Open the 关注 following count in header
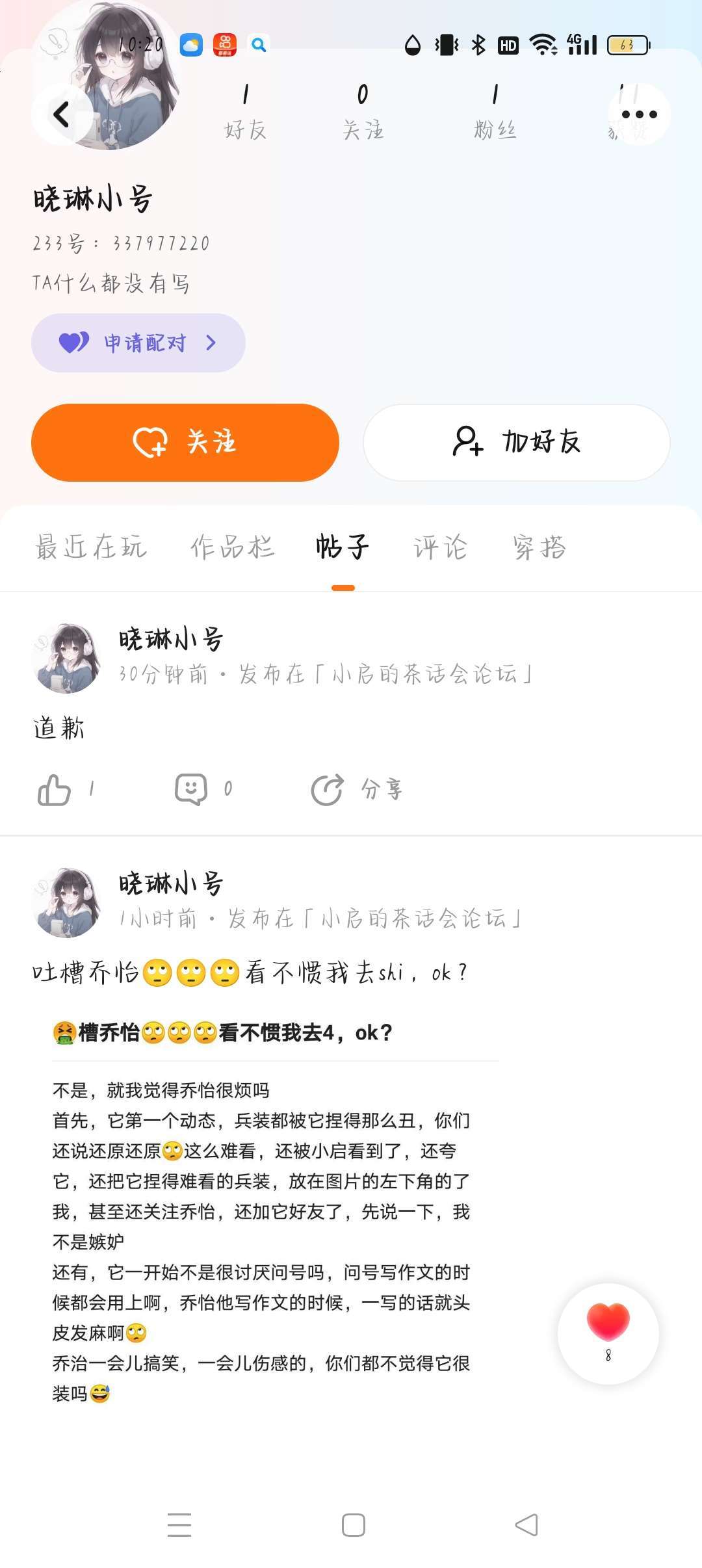Viewport: 702px width, 1568px height. point(363,112)
